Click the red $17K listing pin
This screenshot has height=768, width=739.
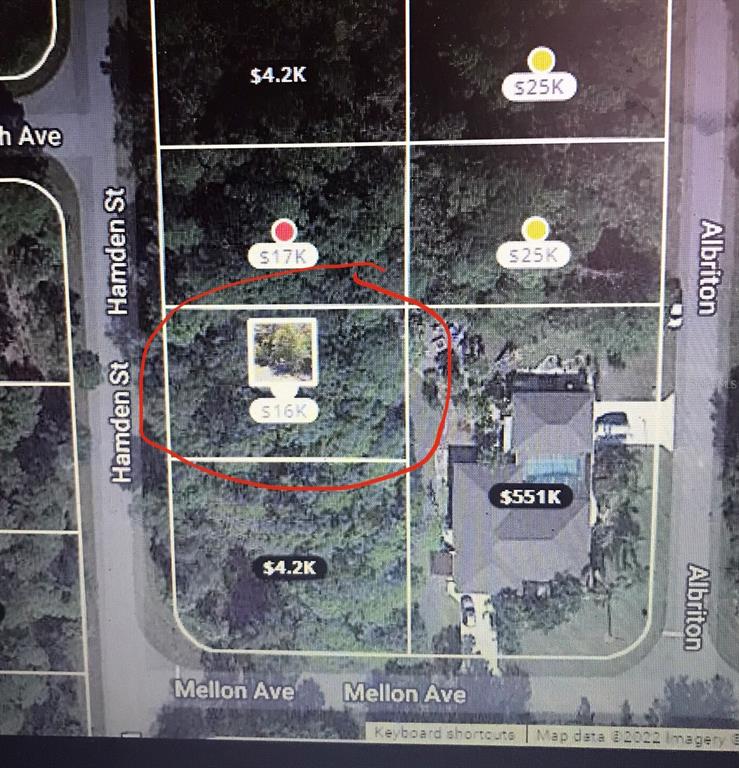pos(284,229)
